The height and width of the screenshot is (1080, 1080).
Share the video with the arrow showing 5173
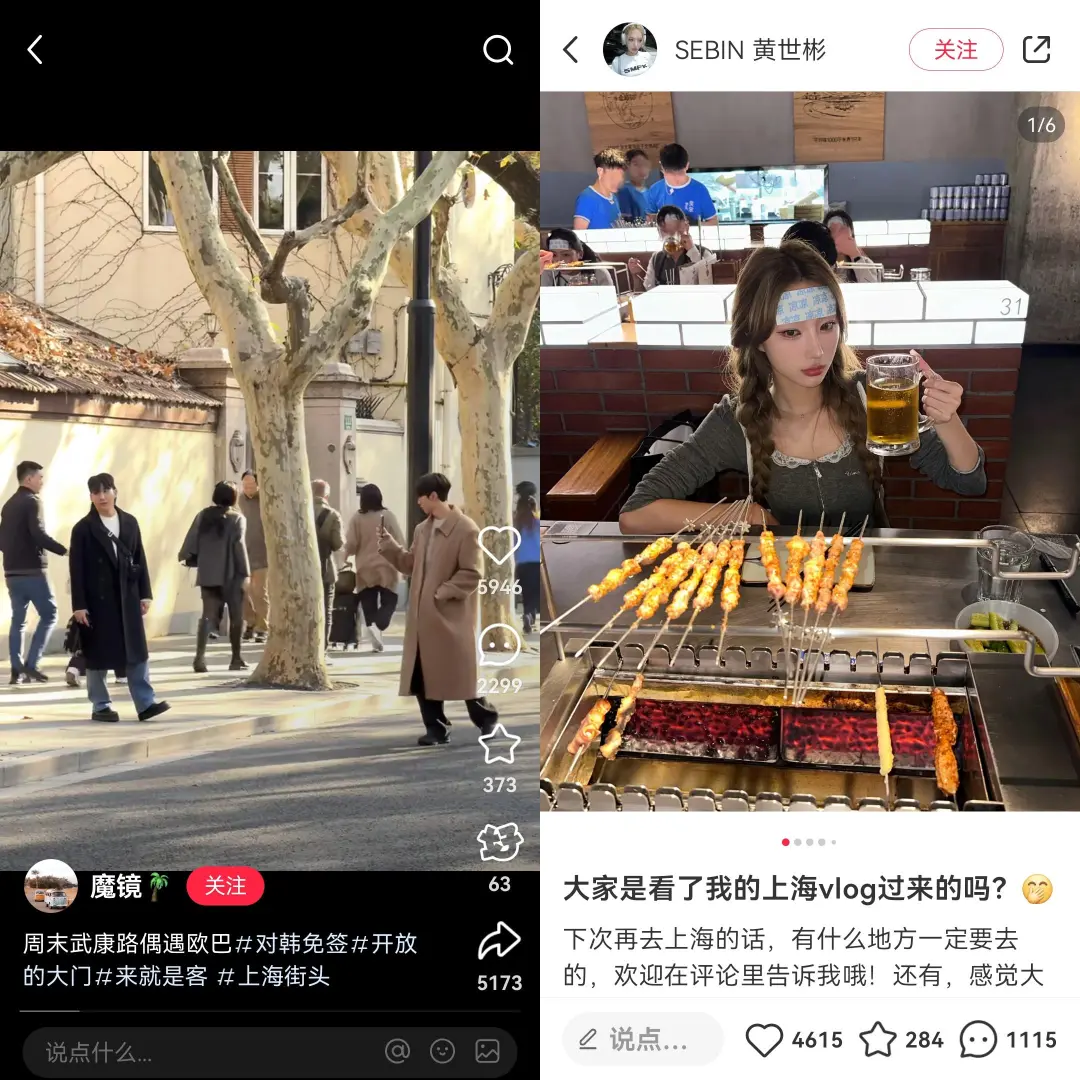pyautogui.click(x=499, y=941)
